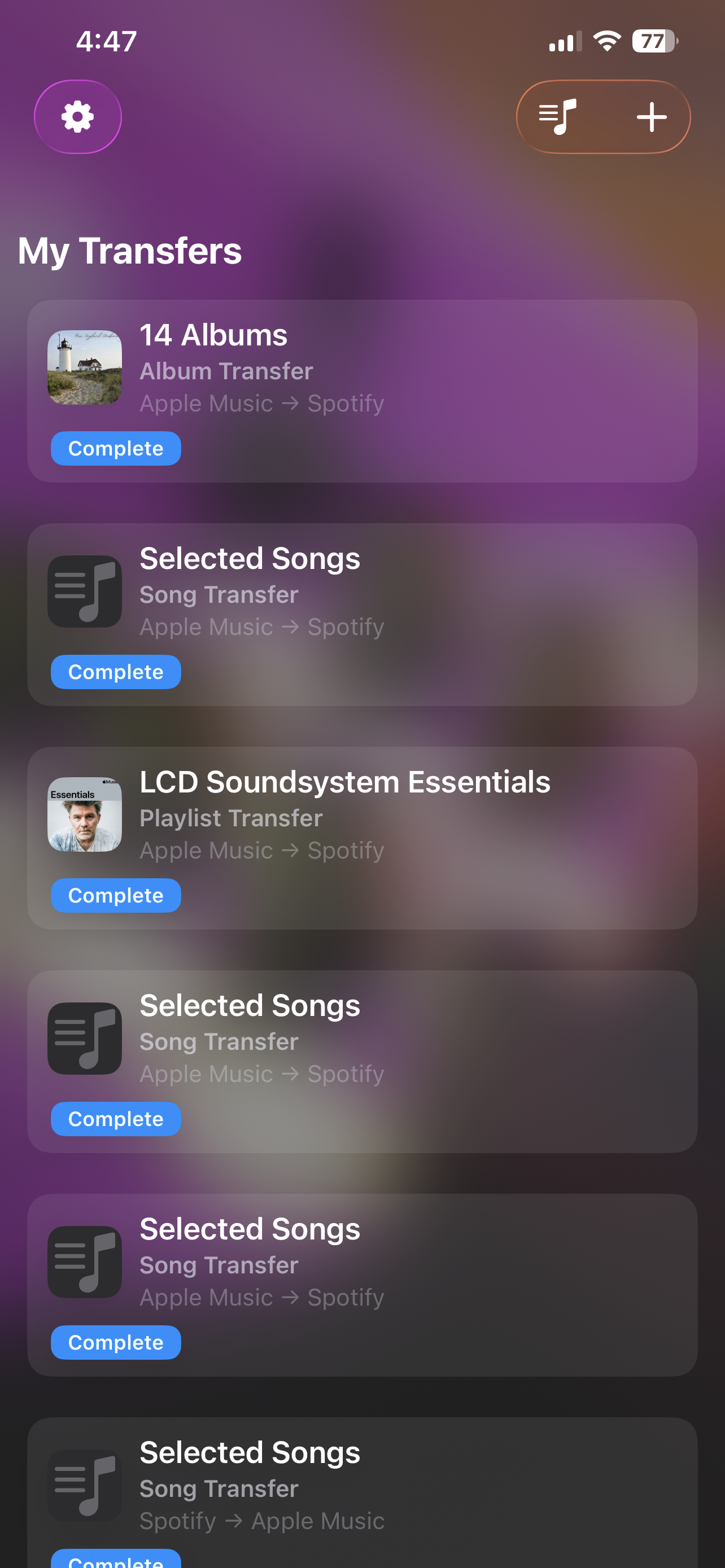Screen dimensions: 725x1568
Task: Tap the plus icon to start a new transfer
Action: click(x=652, y=116)
